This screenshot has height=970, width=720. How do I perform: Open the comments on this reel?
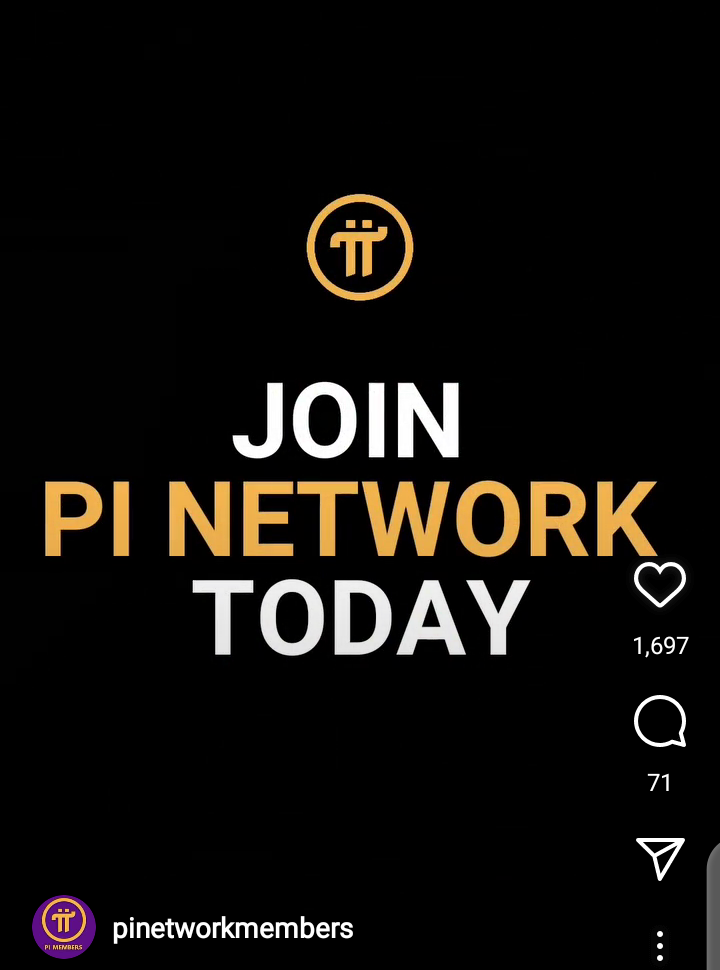click(x=660, y=722)
